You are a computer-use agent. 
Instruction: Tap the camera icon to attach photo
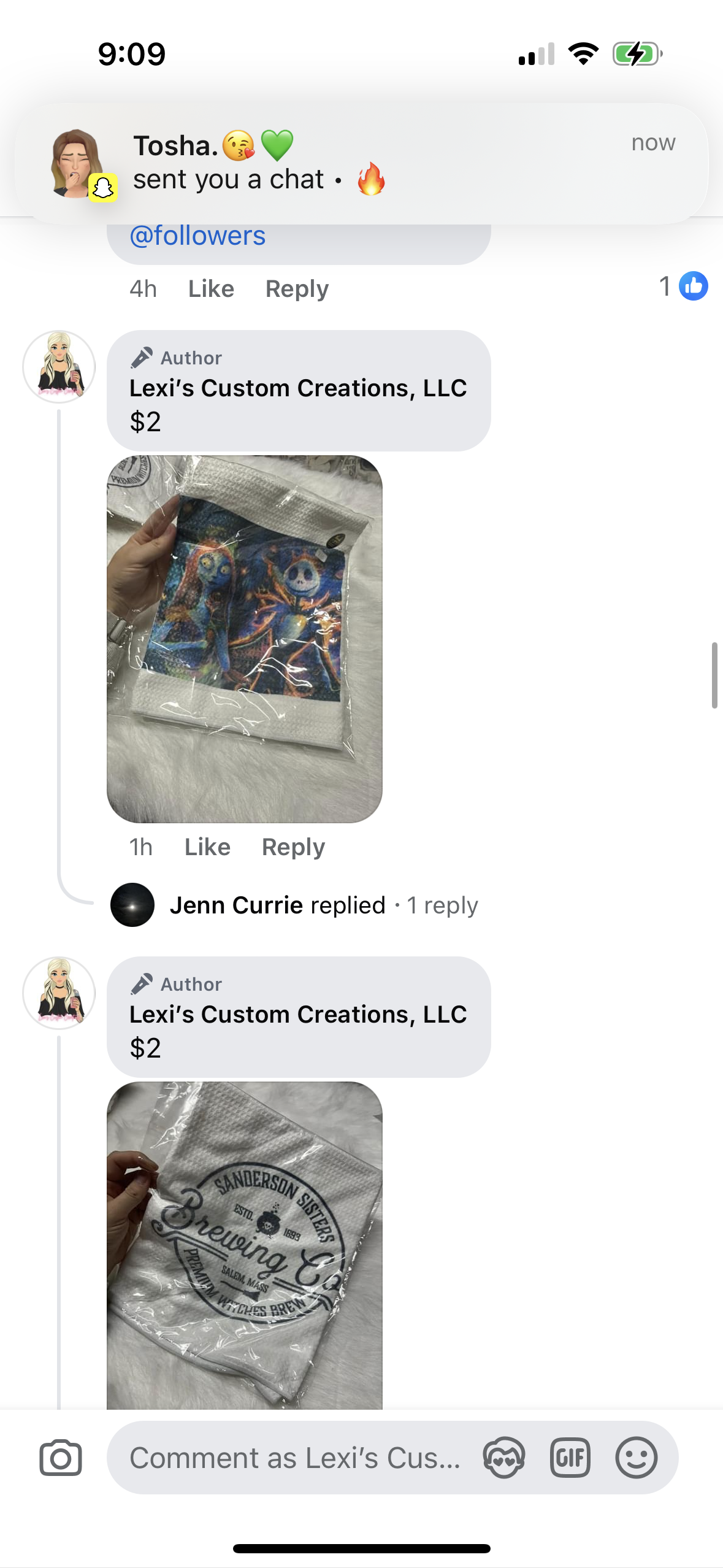[x=61, y=1458]
